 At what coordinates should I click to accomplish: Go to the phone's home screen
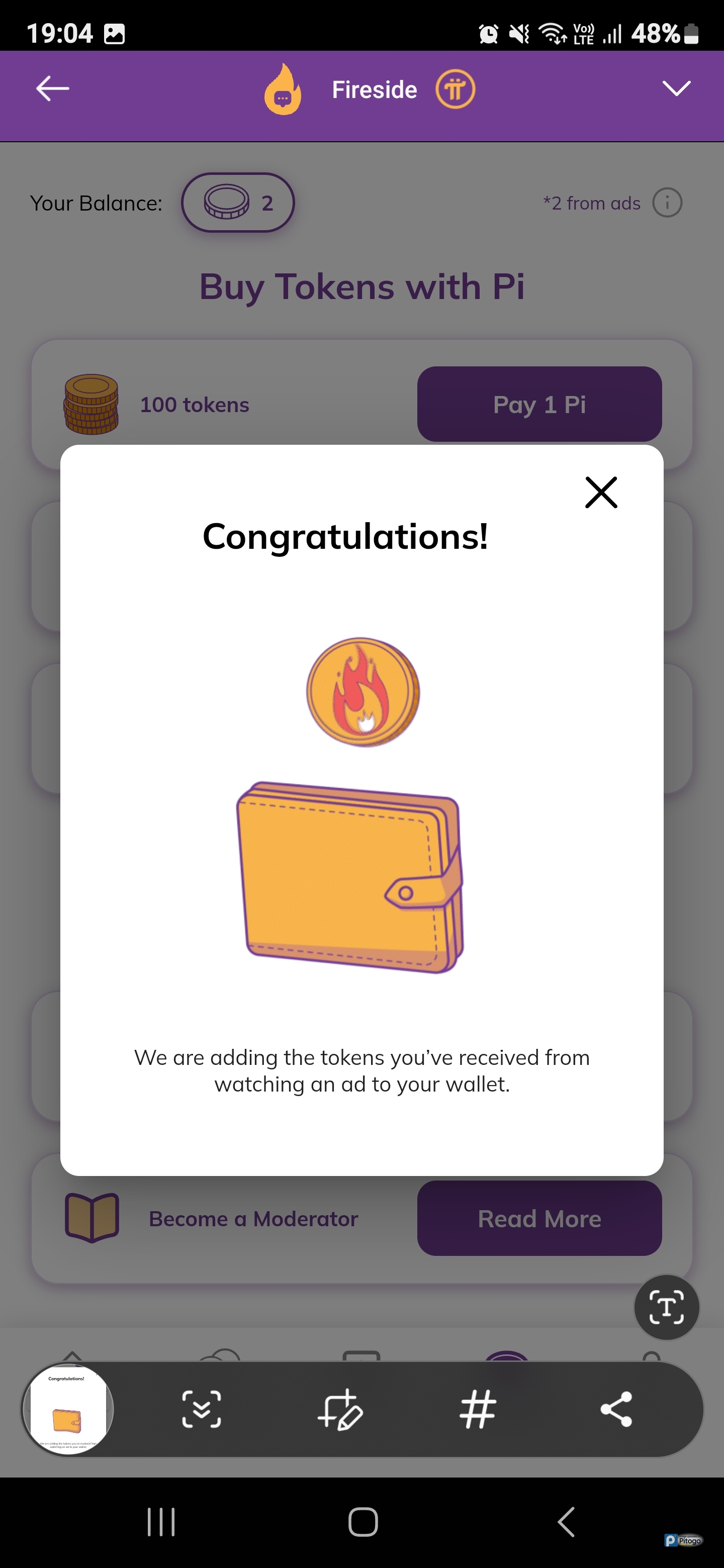click(x=363, y=1522)
